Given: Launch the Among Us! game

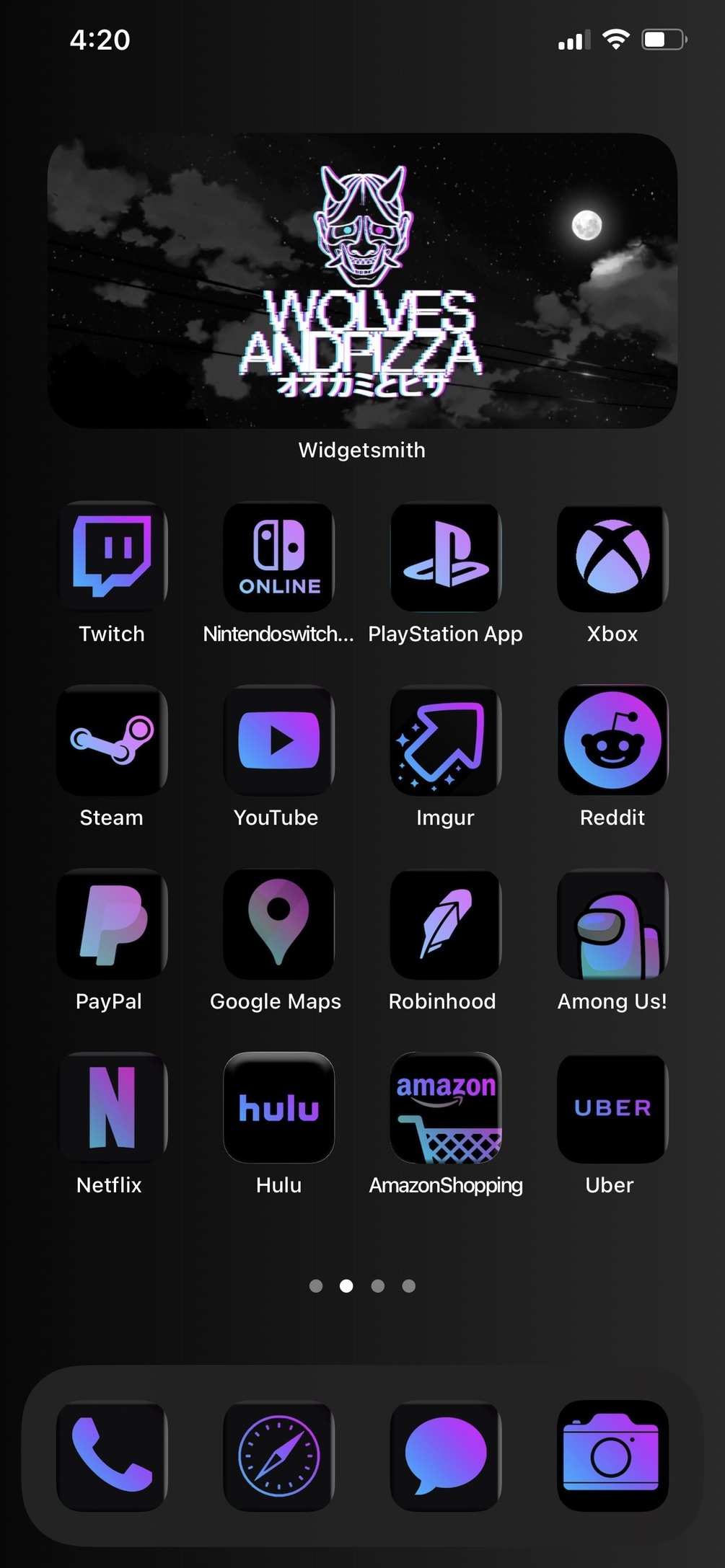Looking at the screenshot, I should pos(612,924).
